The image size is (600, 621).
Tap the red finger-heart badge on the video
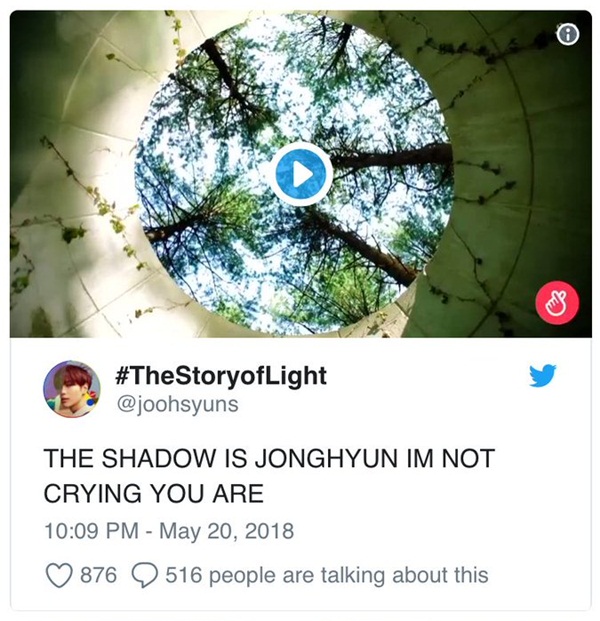tap(556, 303)
